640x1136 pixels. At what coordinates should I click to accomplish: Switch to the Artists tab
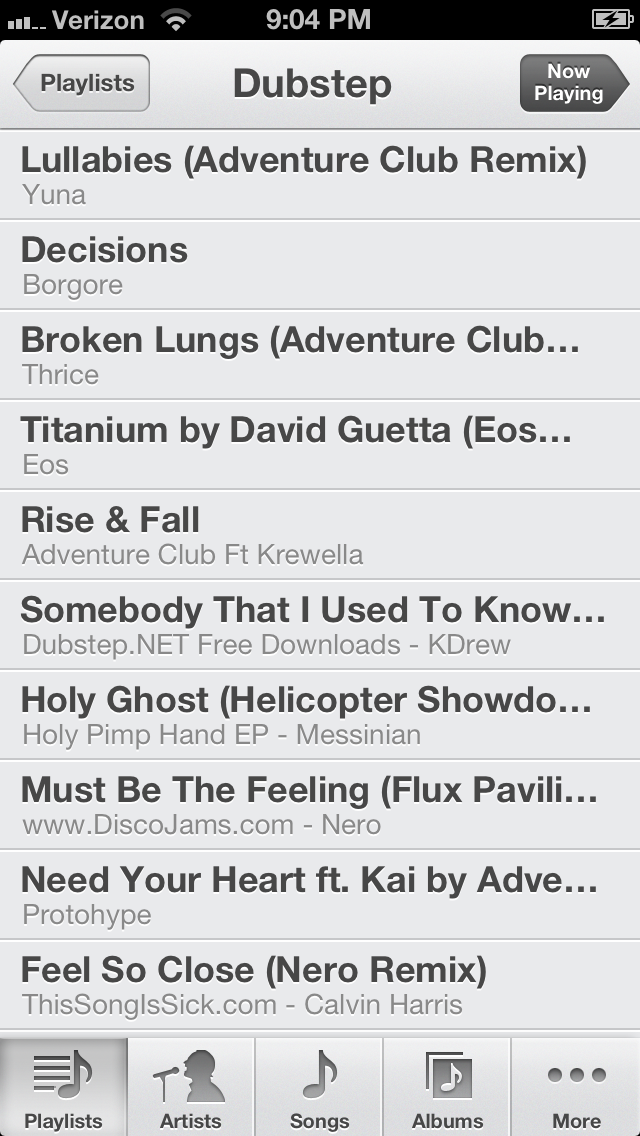point(191,1087)
